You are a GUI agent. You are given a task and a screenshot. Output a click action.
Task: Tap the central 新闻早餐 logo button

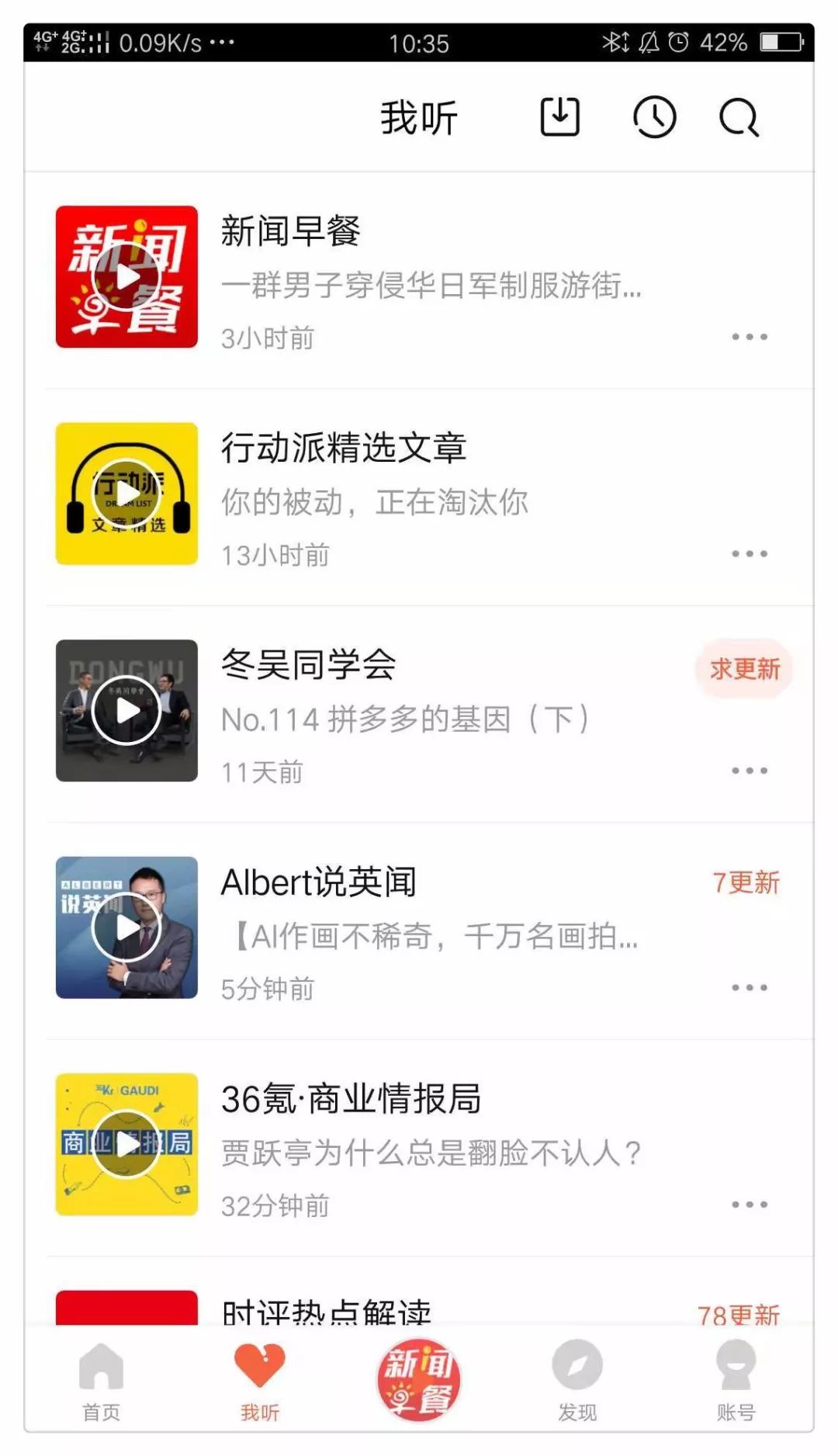coord(420,1381)
